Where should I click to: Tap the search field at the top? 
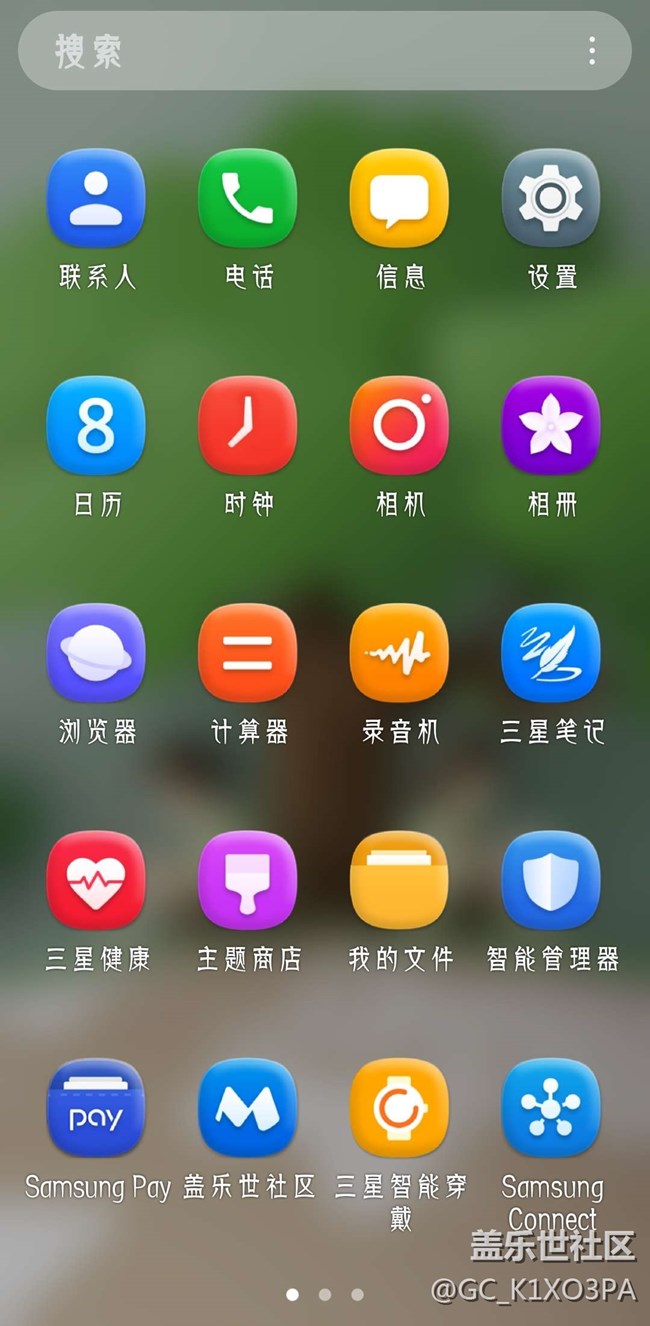(x=300, y=51)
